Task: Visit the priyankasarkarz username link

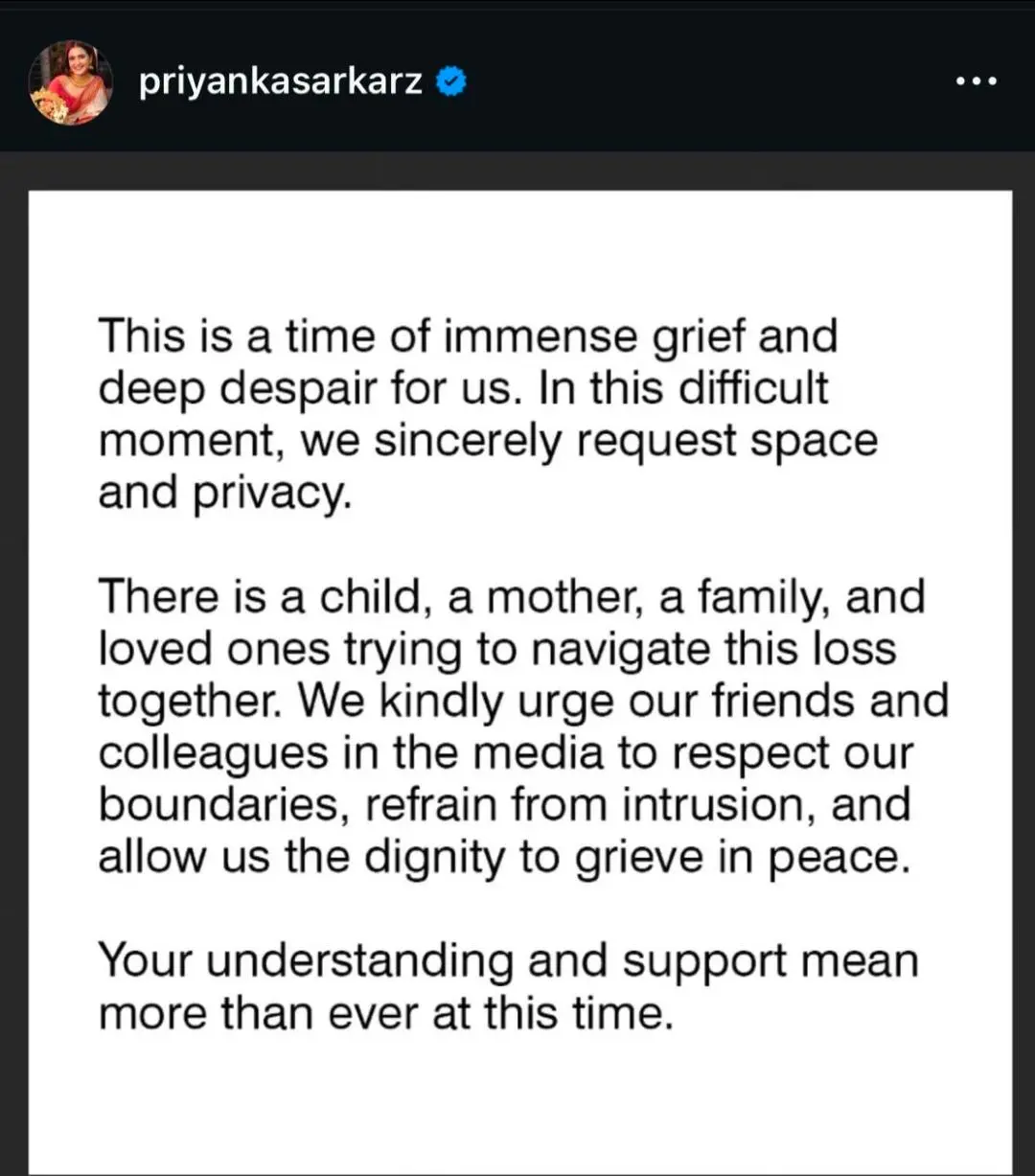Action: [280, 82]
